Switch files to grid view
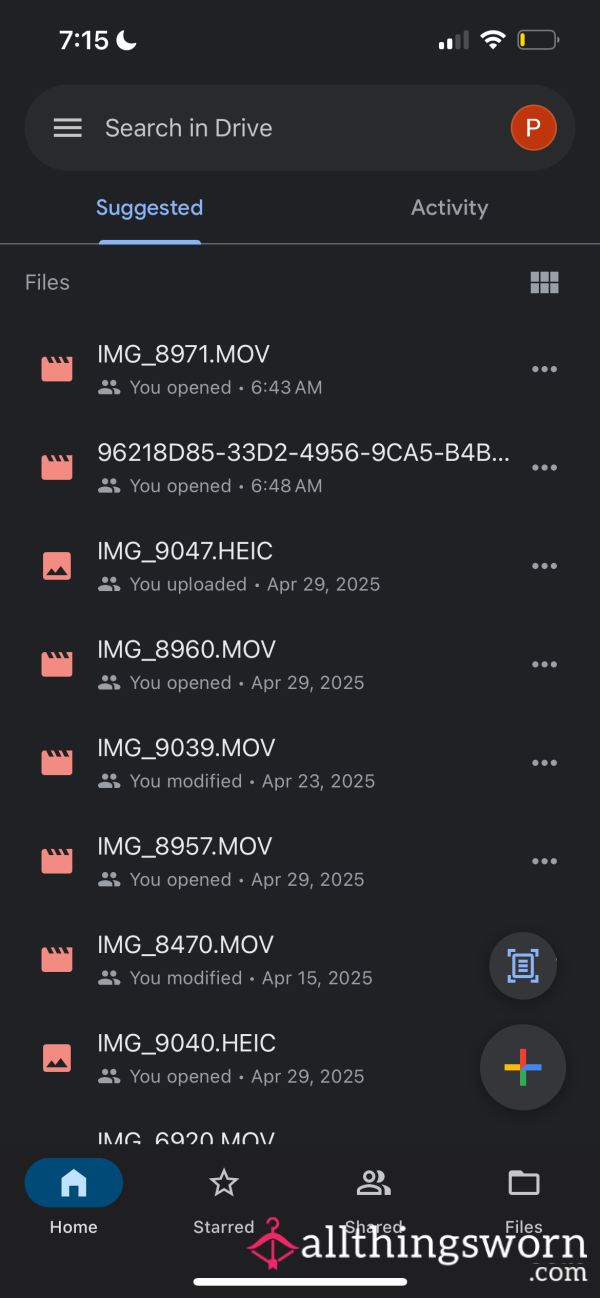 point(544,283)
